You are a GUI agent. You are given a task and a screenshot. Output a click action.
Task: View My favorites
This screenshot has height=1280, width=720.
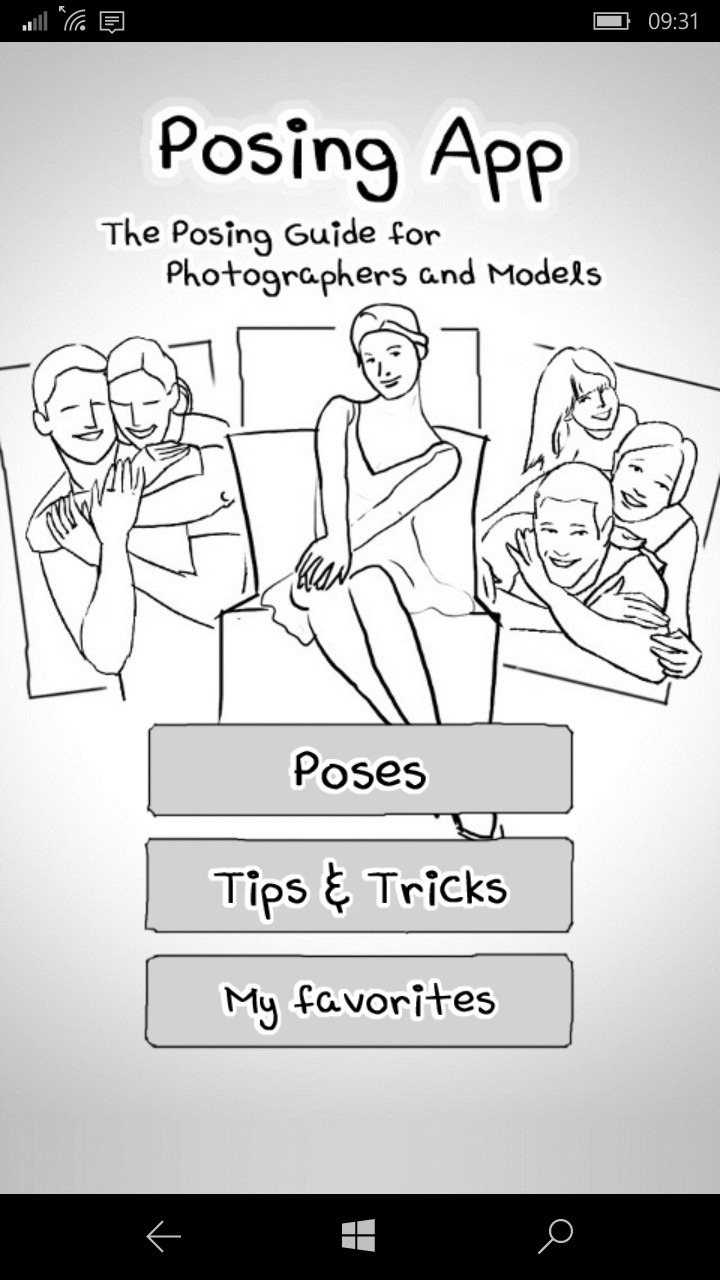[359, 1001]
